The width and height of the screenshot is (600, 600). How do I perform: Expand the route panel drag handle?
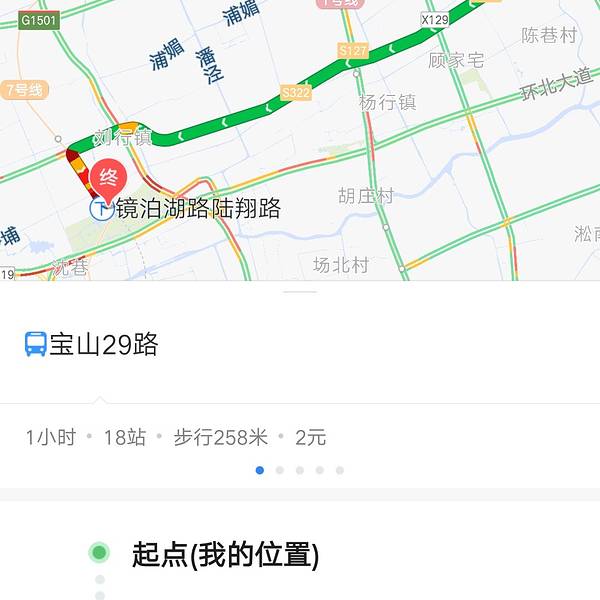click(300, 291)
